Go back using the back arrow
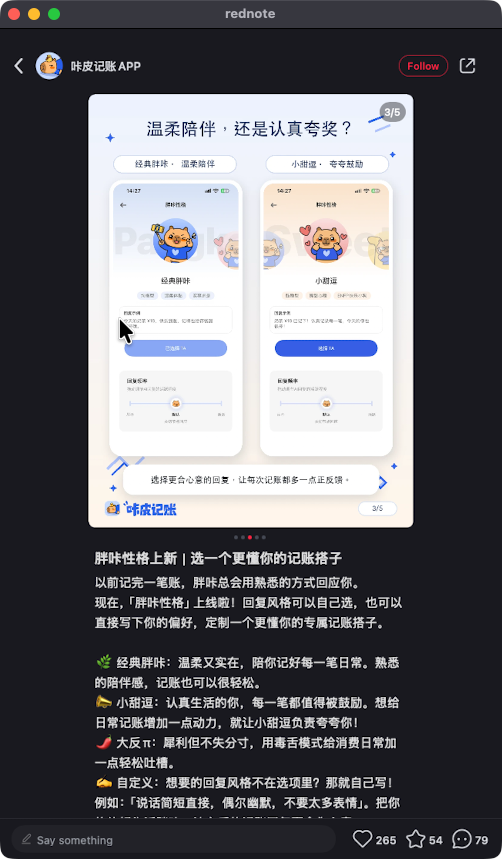The height and width of the screenshot is (859, 502). (19, 66)
